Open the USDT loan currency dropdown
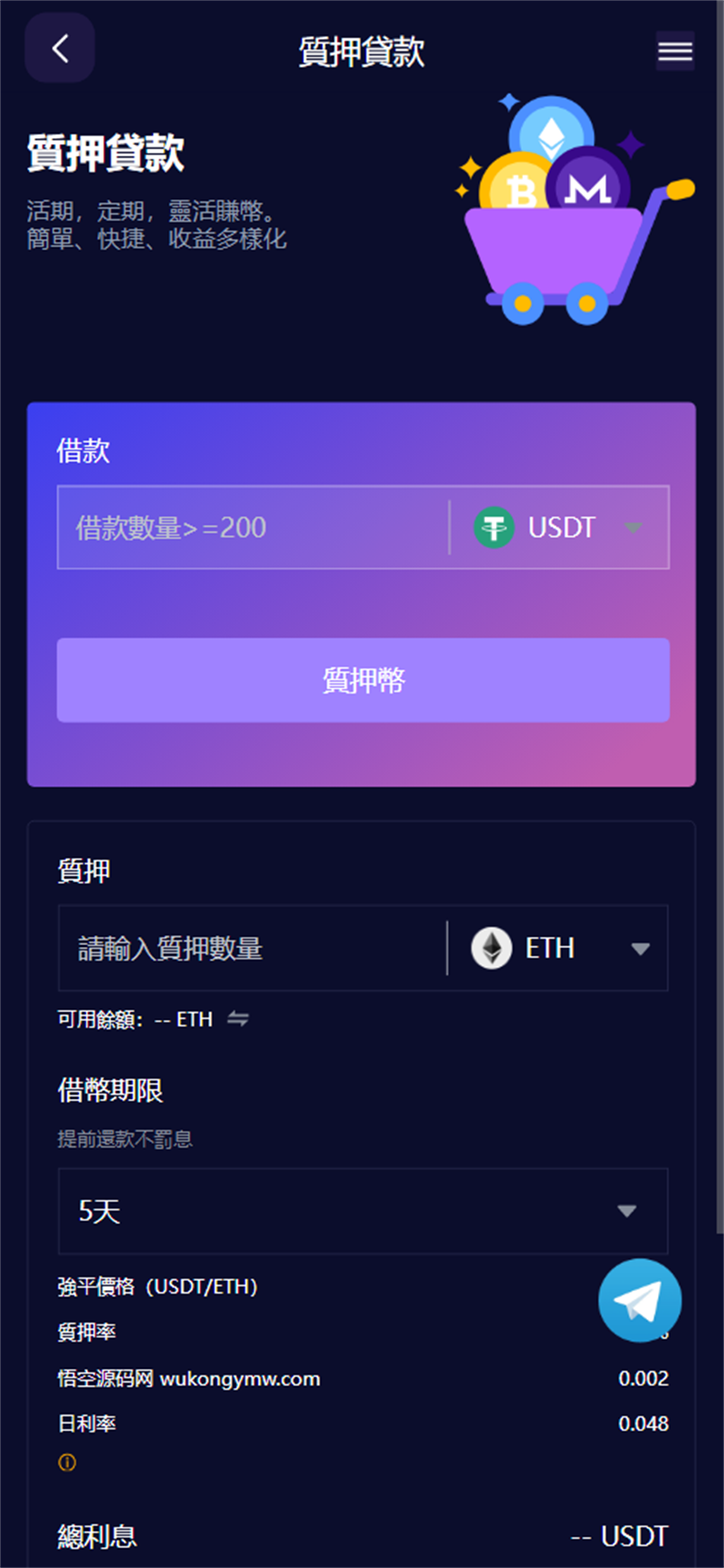Screen dimensions: 724x1568 coord(560,528)
